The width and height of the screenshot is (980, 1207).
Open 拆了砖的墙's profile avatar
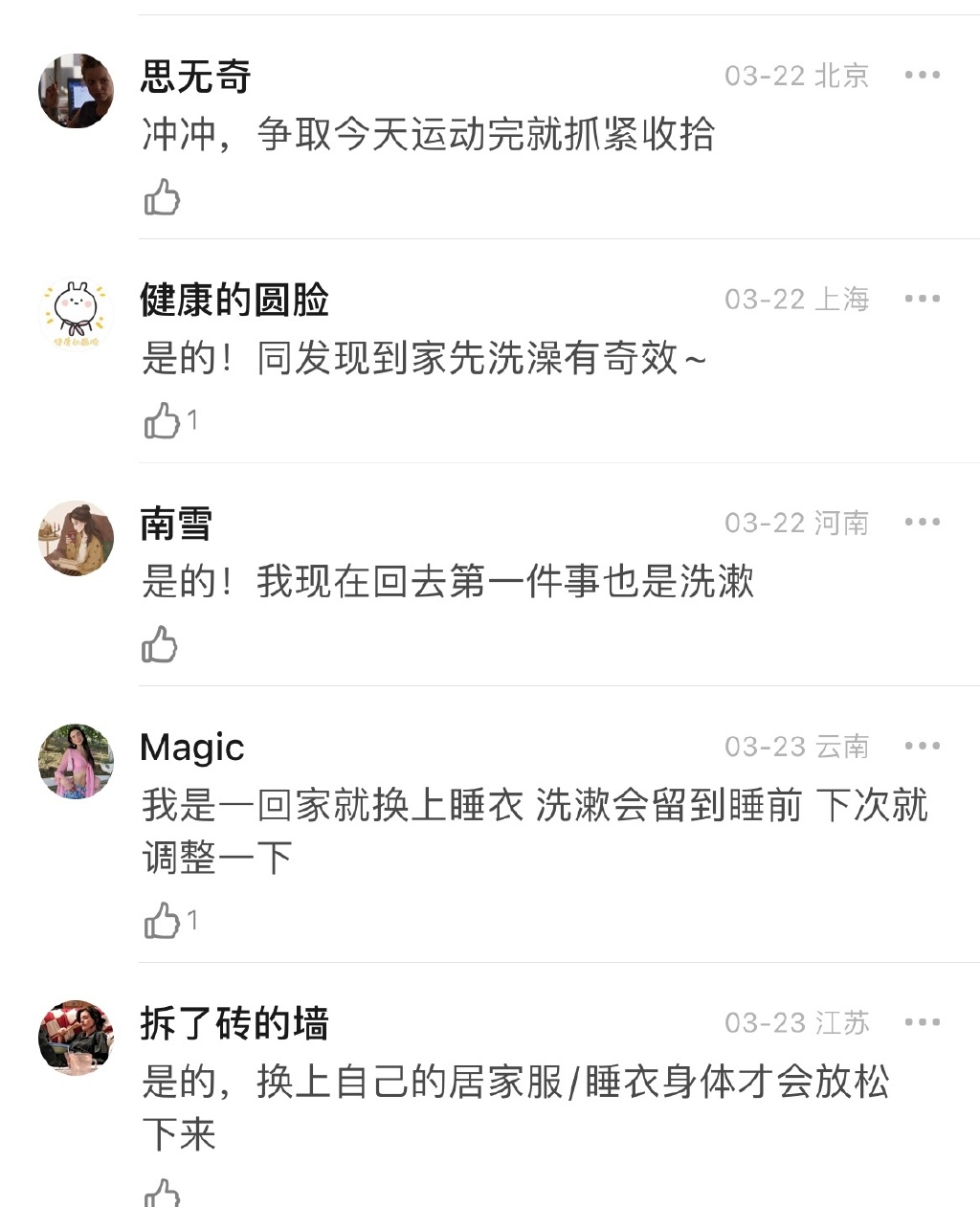click(76, 1038)
